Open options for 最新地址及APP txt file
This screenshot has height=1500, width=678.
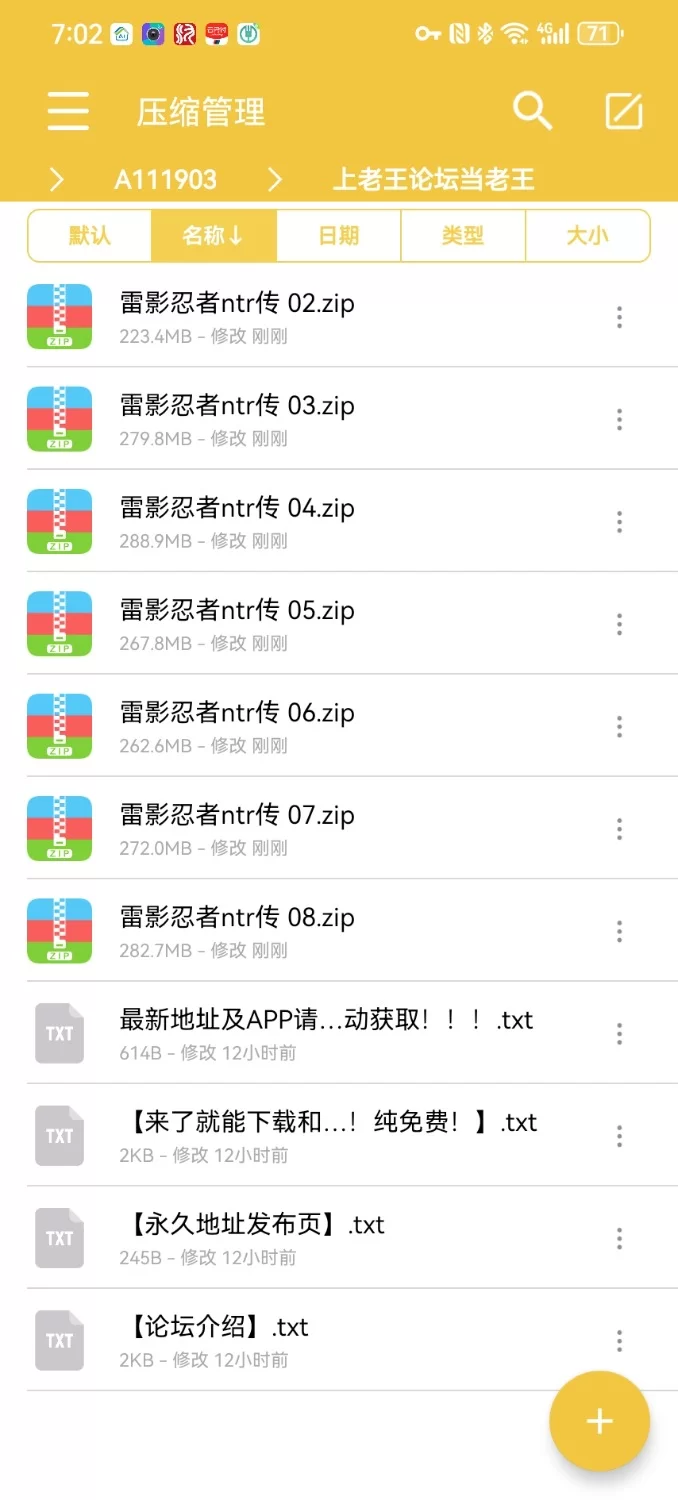point(619,1034)
